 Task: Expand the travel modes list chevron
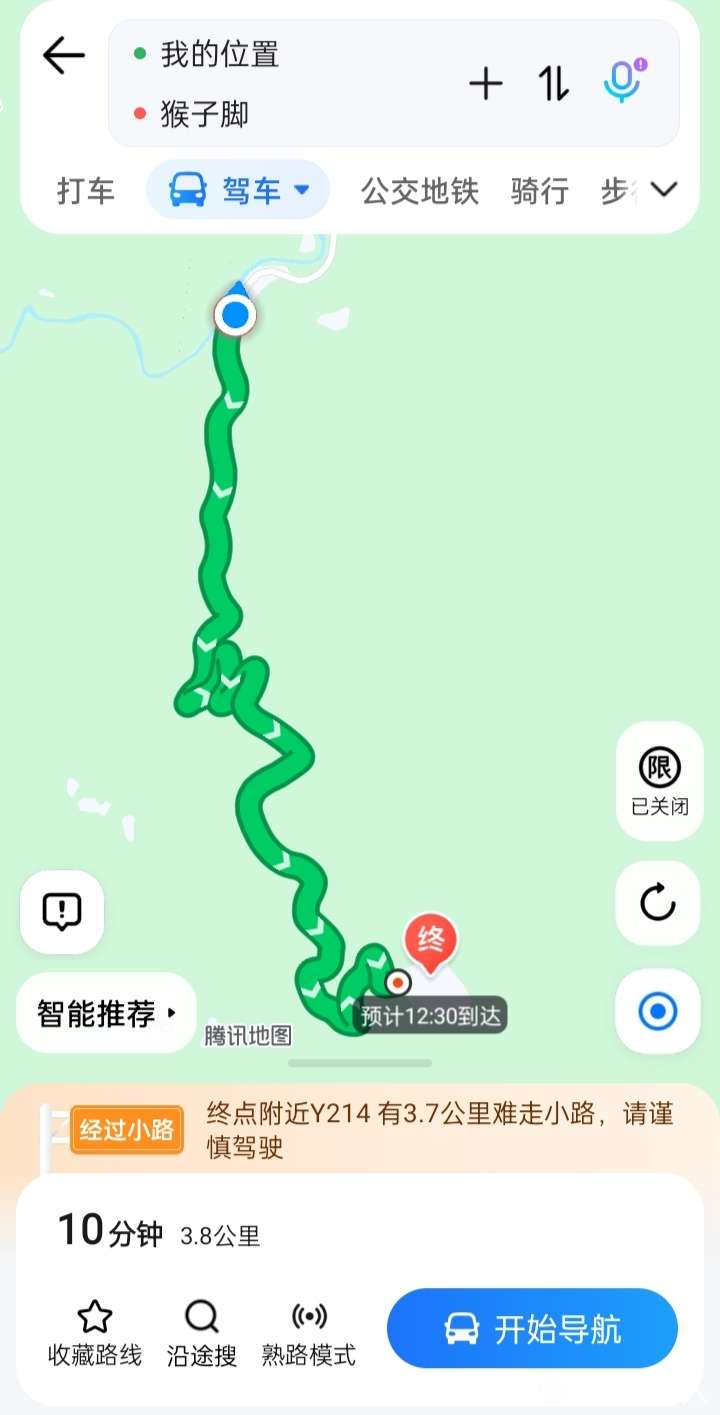664,189
